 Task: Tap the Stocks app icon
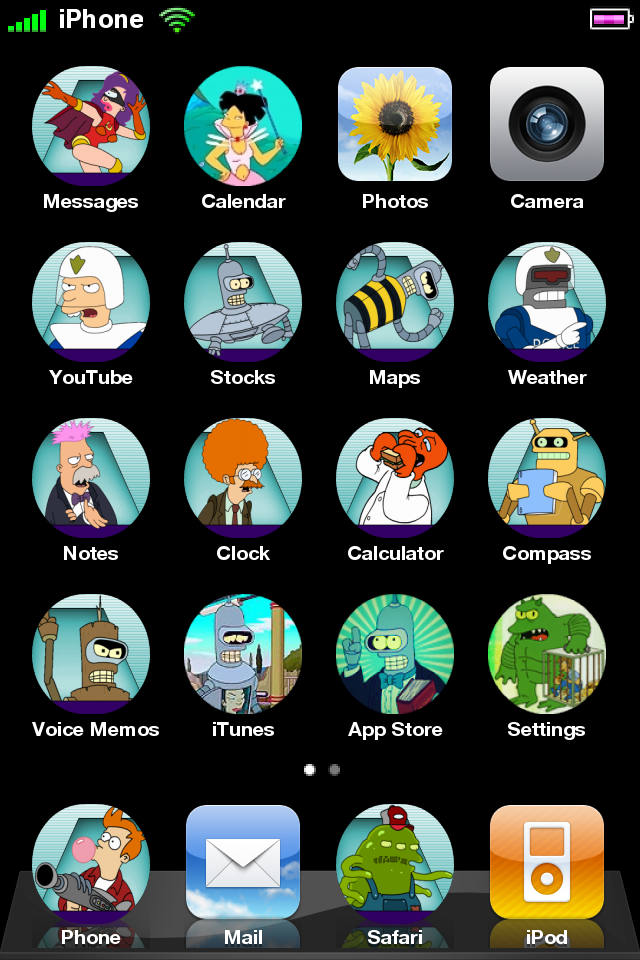point(243,302)
